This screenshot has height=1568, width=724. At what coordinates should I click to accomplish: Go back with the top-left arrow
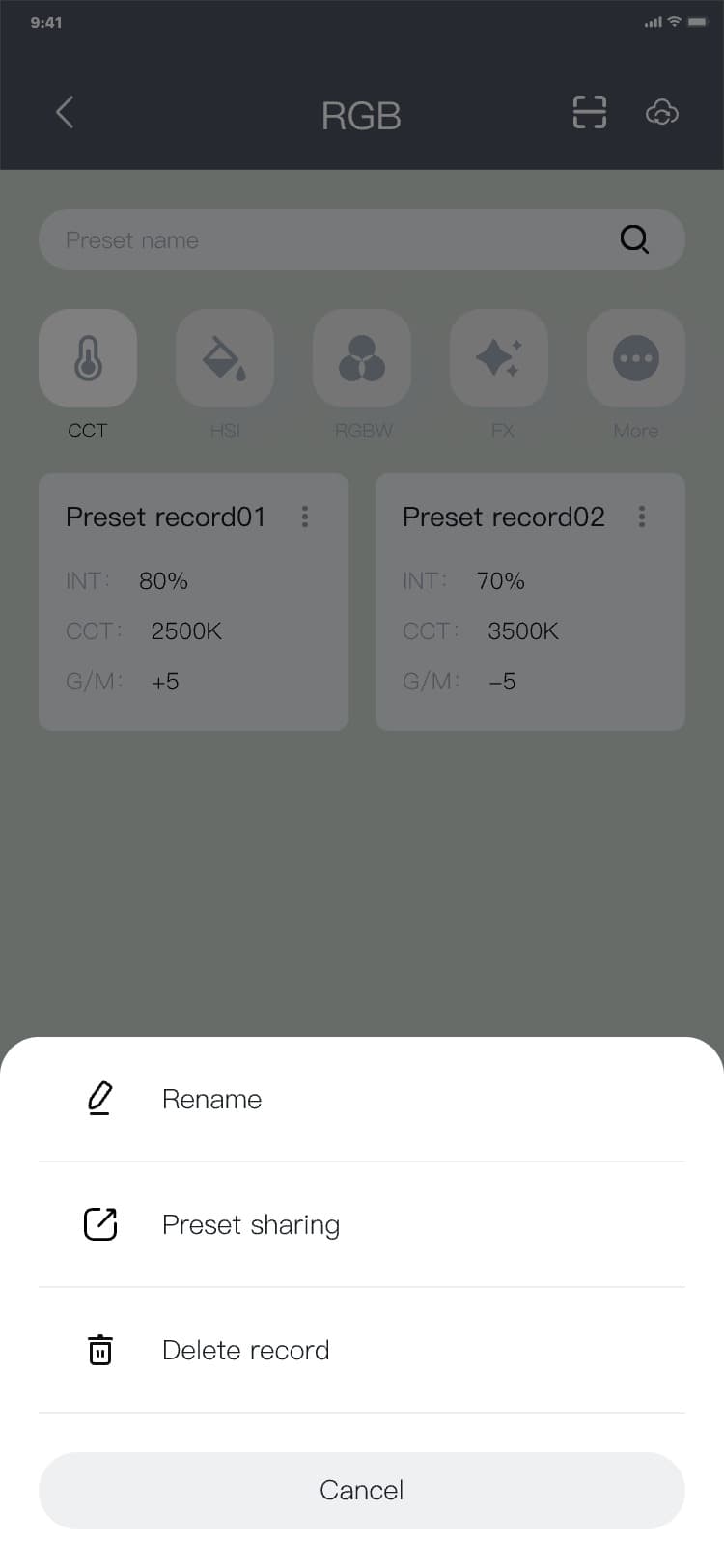tap(65, 113)
